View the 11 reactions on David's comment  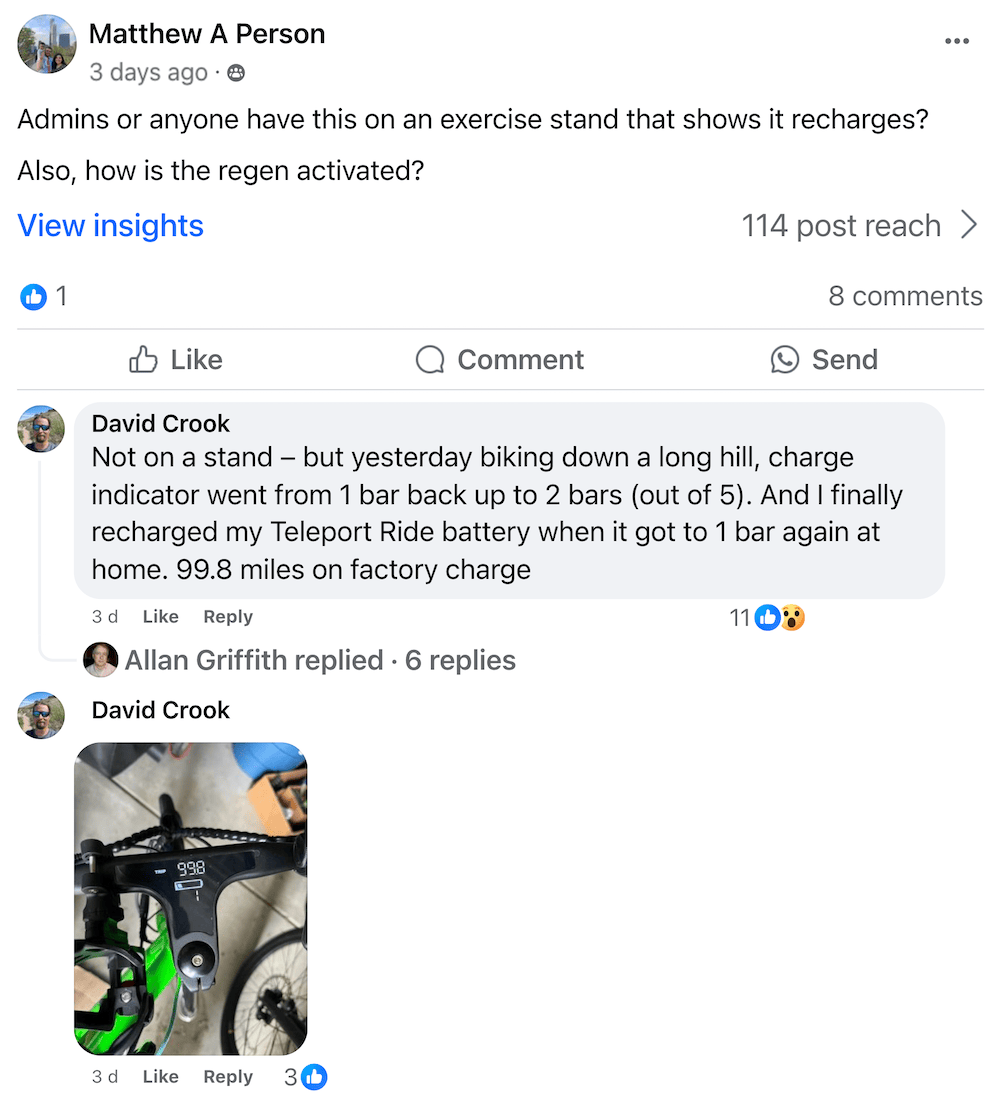768,618
